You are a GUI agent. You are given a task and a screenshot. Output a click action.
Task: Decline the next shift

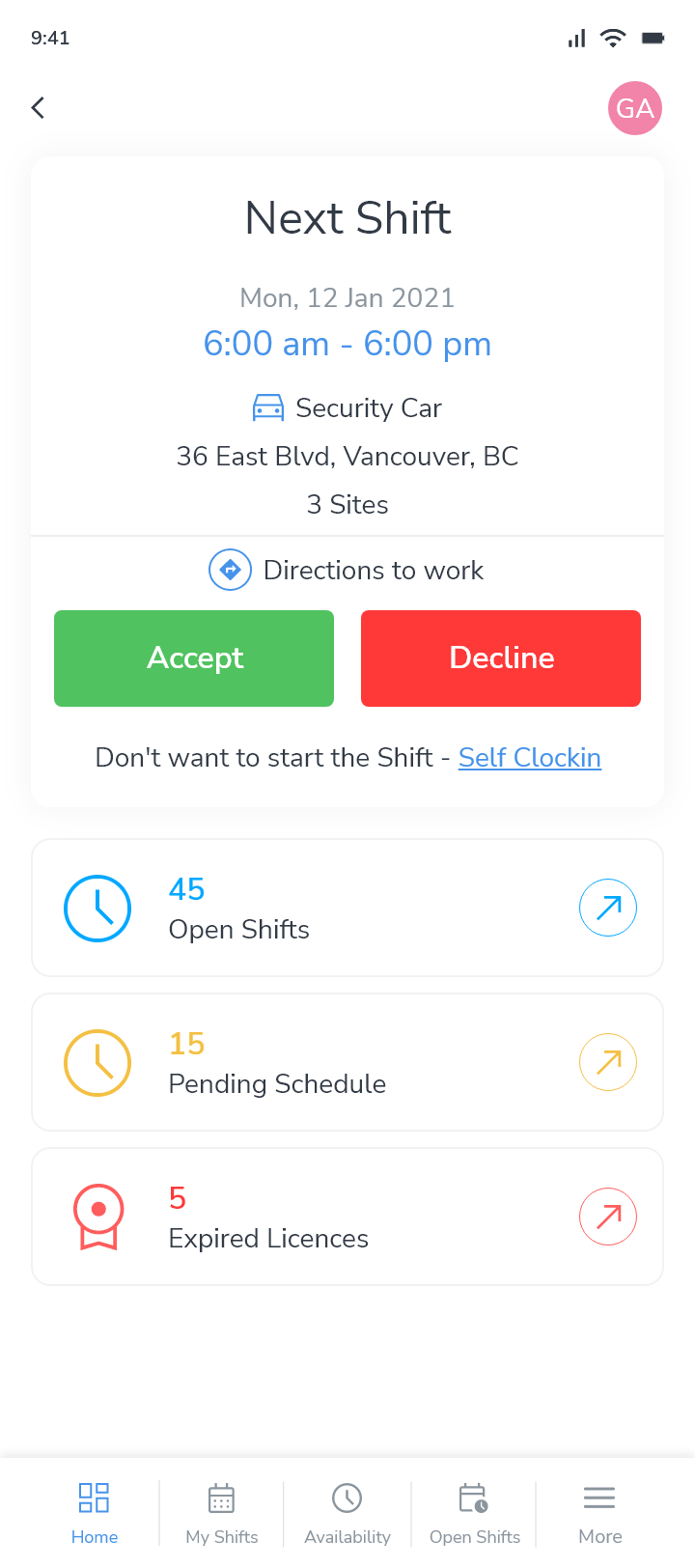tap(501, 658)
